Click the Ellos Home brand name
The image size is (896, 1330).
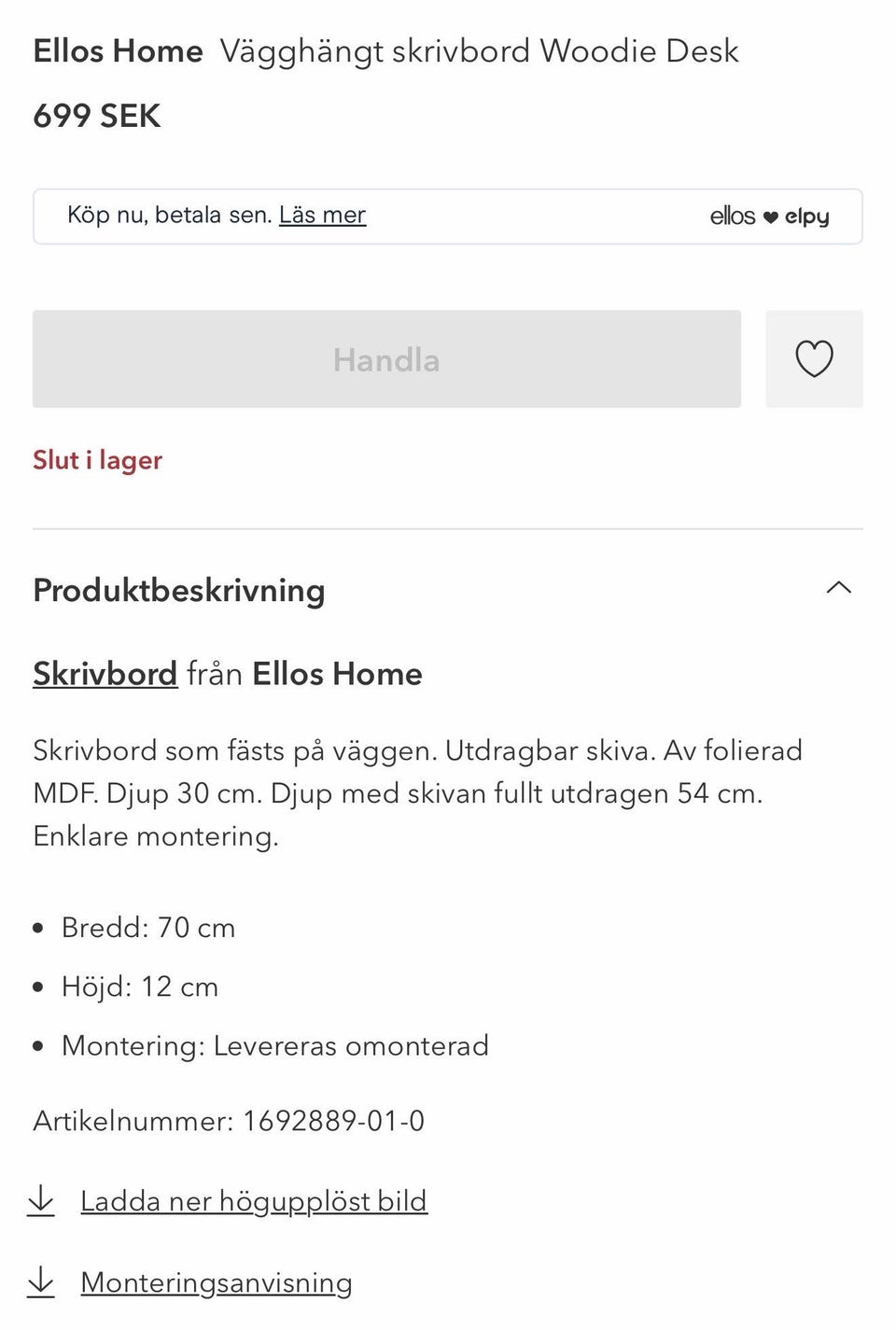[x=118, y=51]
